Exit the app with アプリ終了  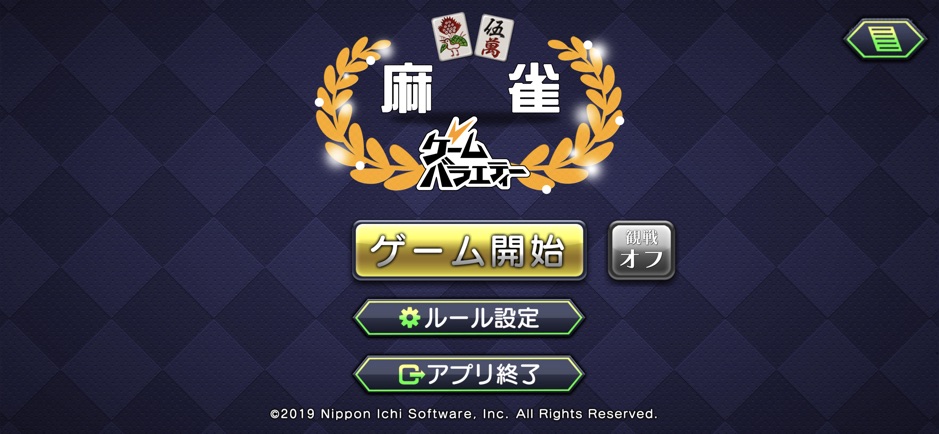click(468, 374)
